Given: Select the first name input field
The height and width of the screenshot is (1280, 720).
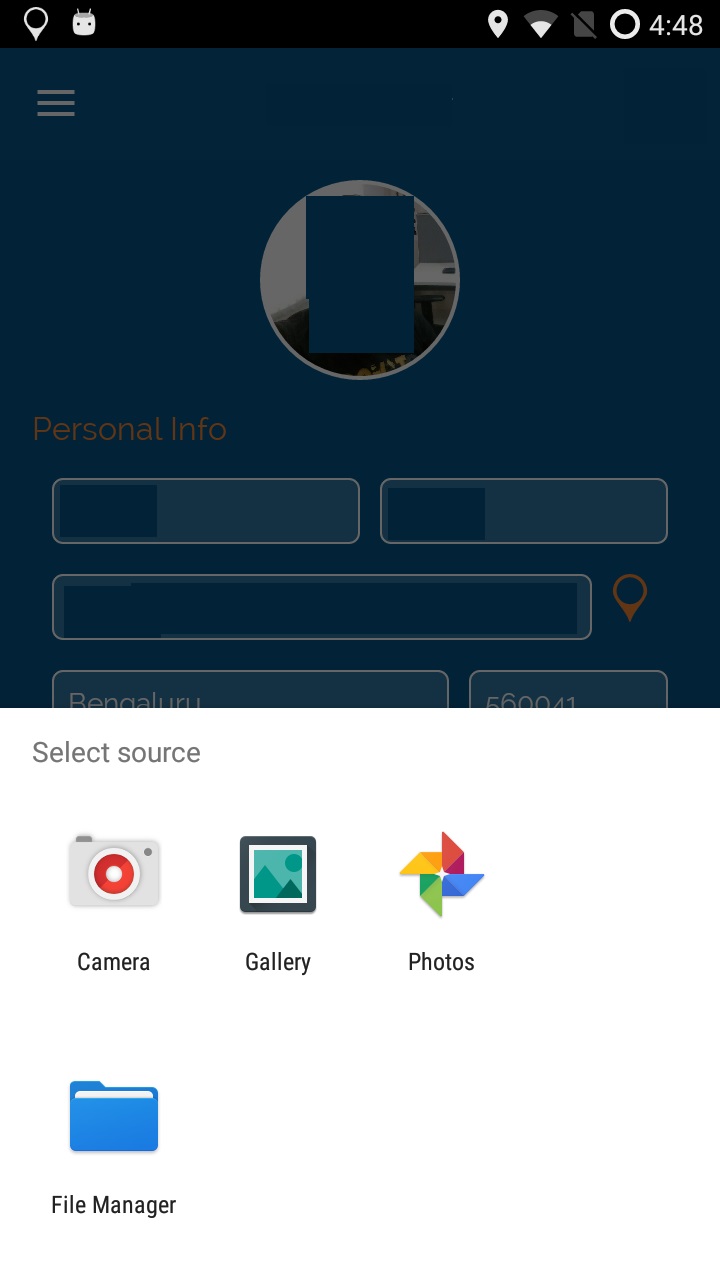Looking at the screenshot, I should [205, 511].
